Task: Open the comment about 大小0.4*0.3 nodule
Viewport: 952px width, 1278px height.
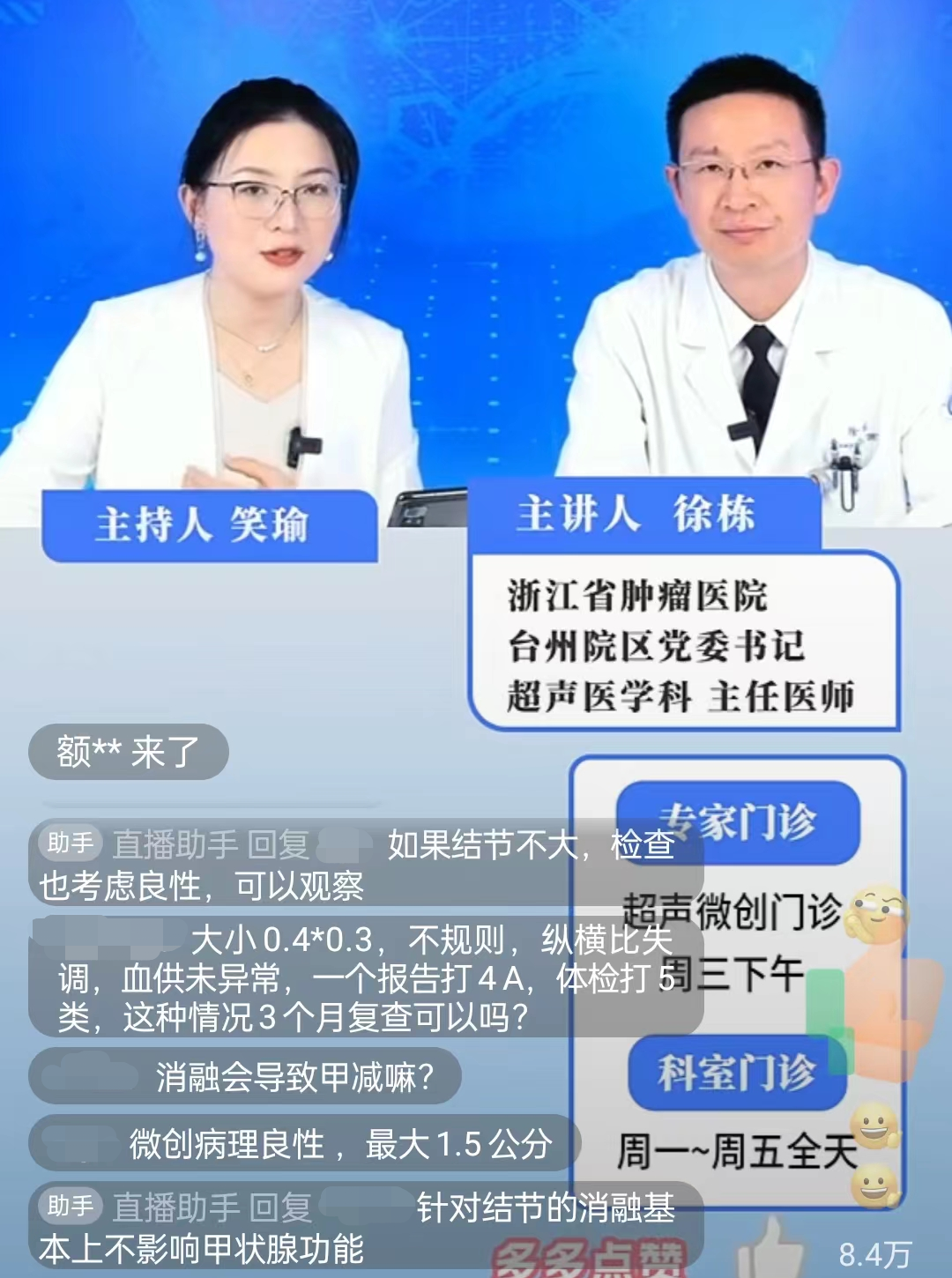Action: pyautogui.click(x=365, y=977)
